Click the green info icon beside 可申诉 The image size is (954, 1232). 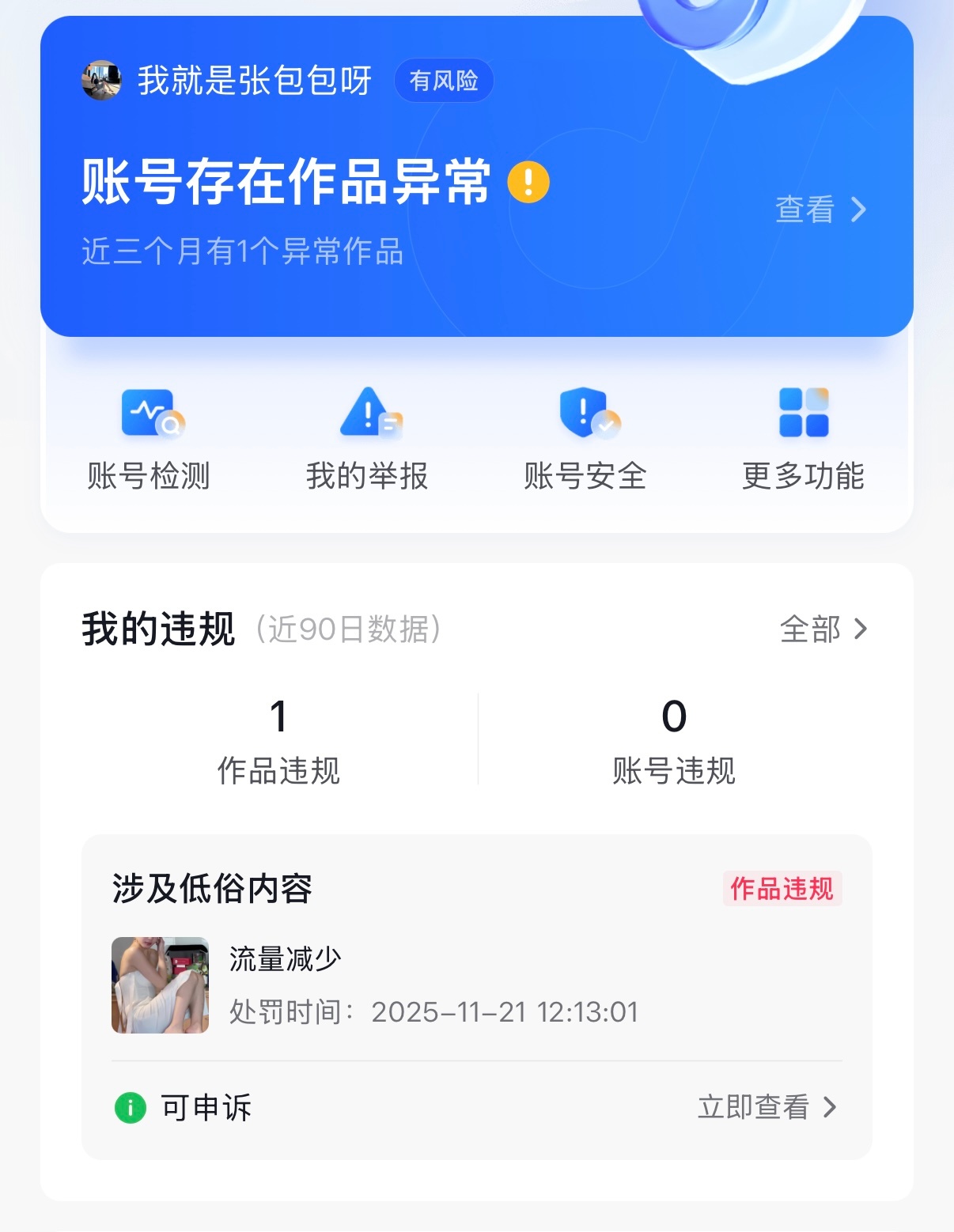click(x=131, y=1109)
